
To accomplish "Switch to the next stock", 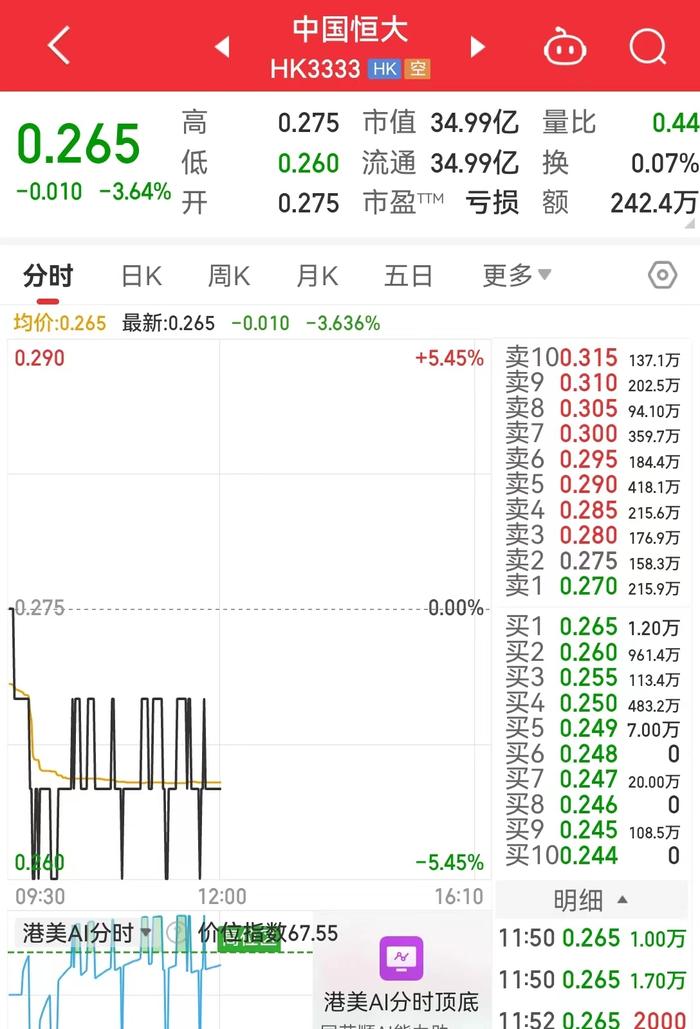I will (478, 46).
